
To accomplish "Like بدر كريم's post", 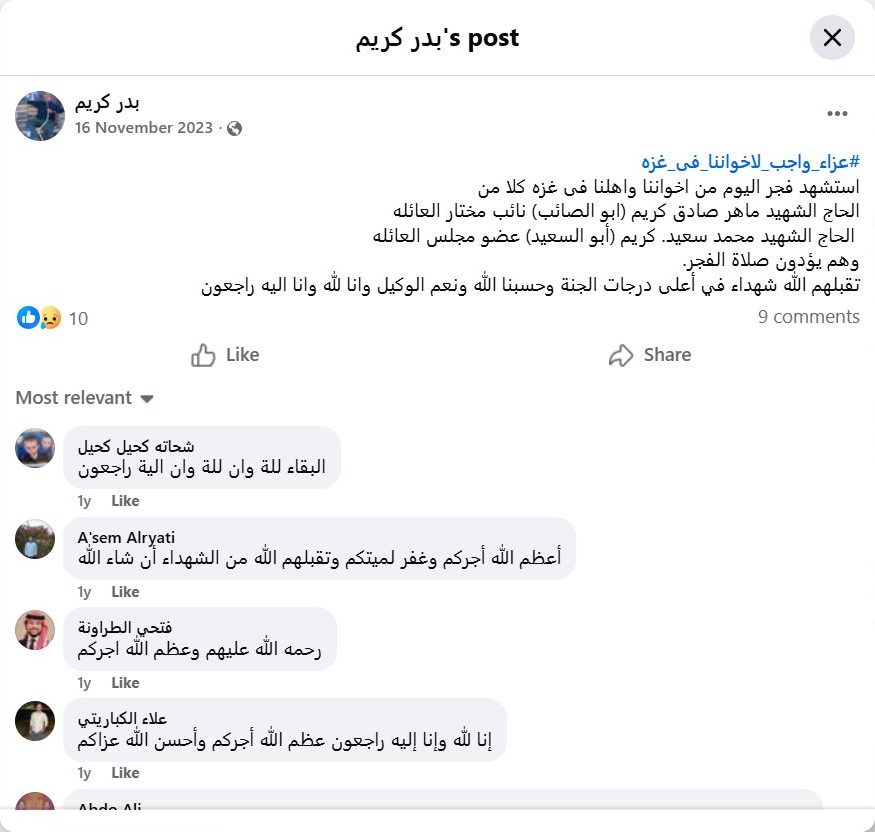I will point(225,355).
